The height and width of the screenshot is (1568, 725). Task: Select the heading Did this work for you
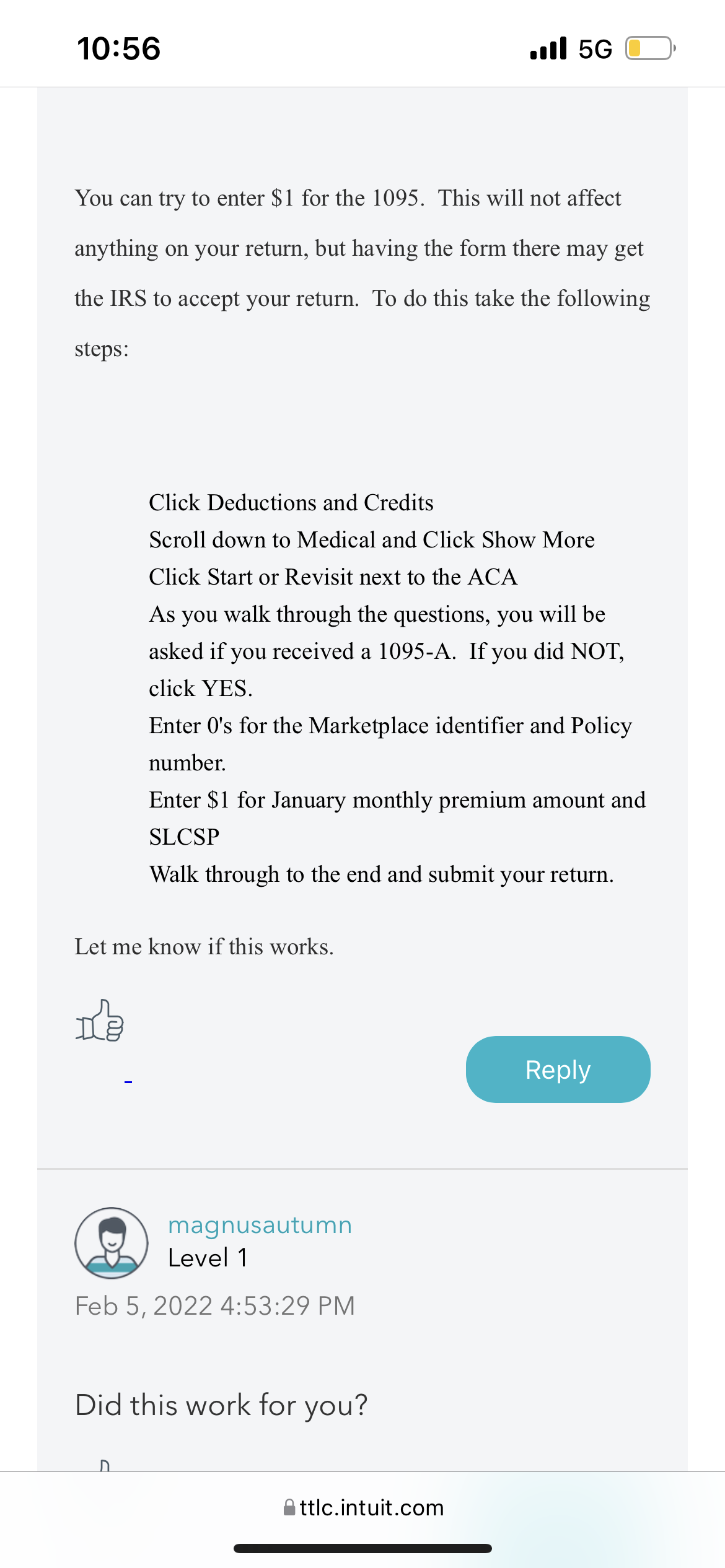tap(221, 1405)
